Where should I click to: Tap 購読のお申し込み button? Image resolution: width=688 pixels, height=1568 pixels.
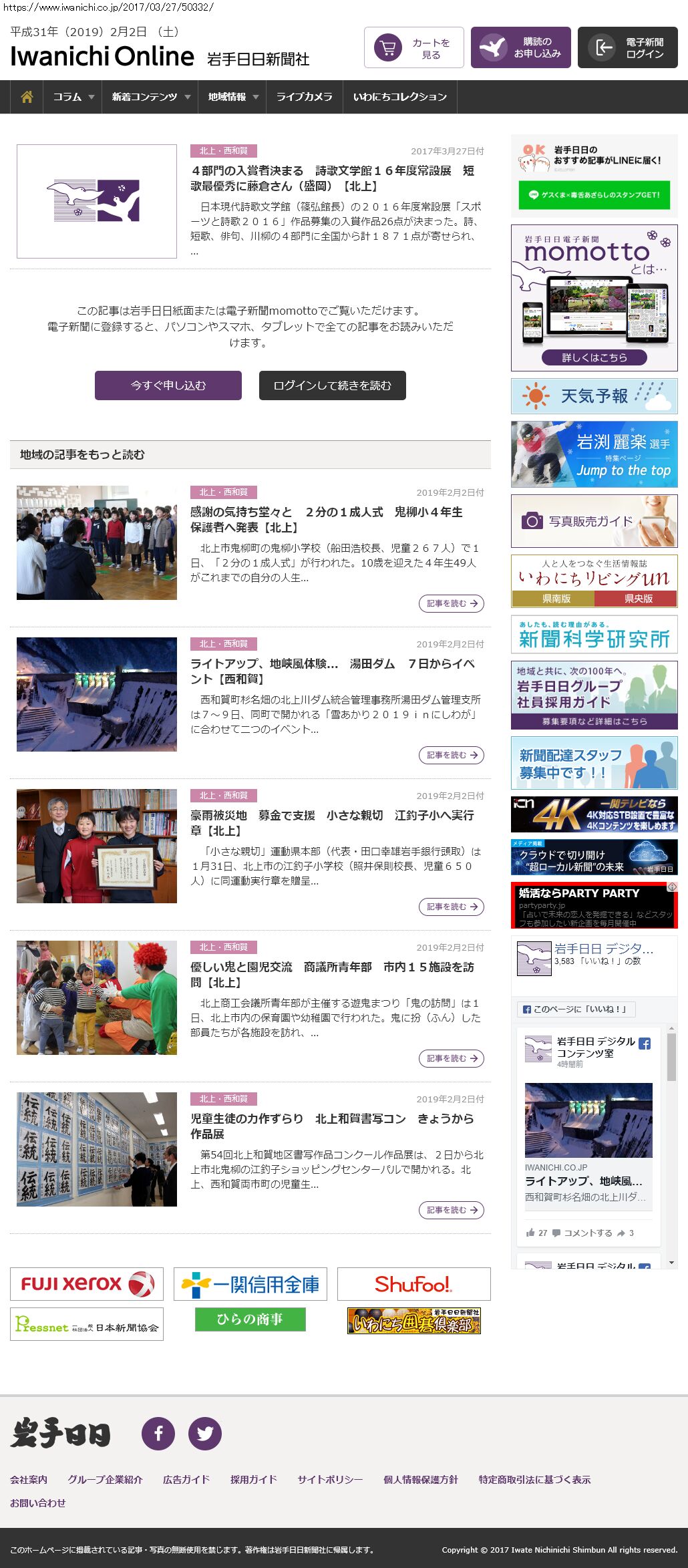point(520,47)
